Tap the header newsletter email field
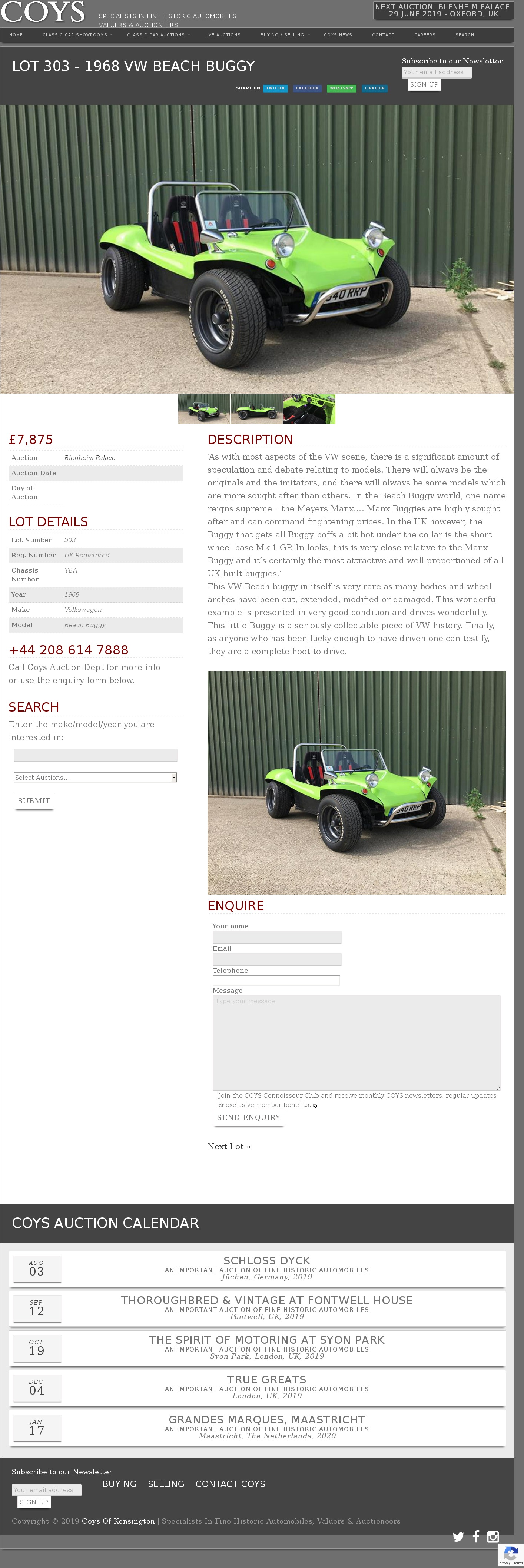Screen dimensions: 524x1568 (x=437, y=72)
